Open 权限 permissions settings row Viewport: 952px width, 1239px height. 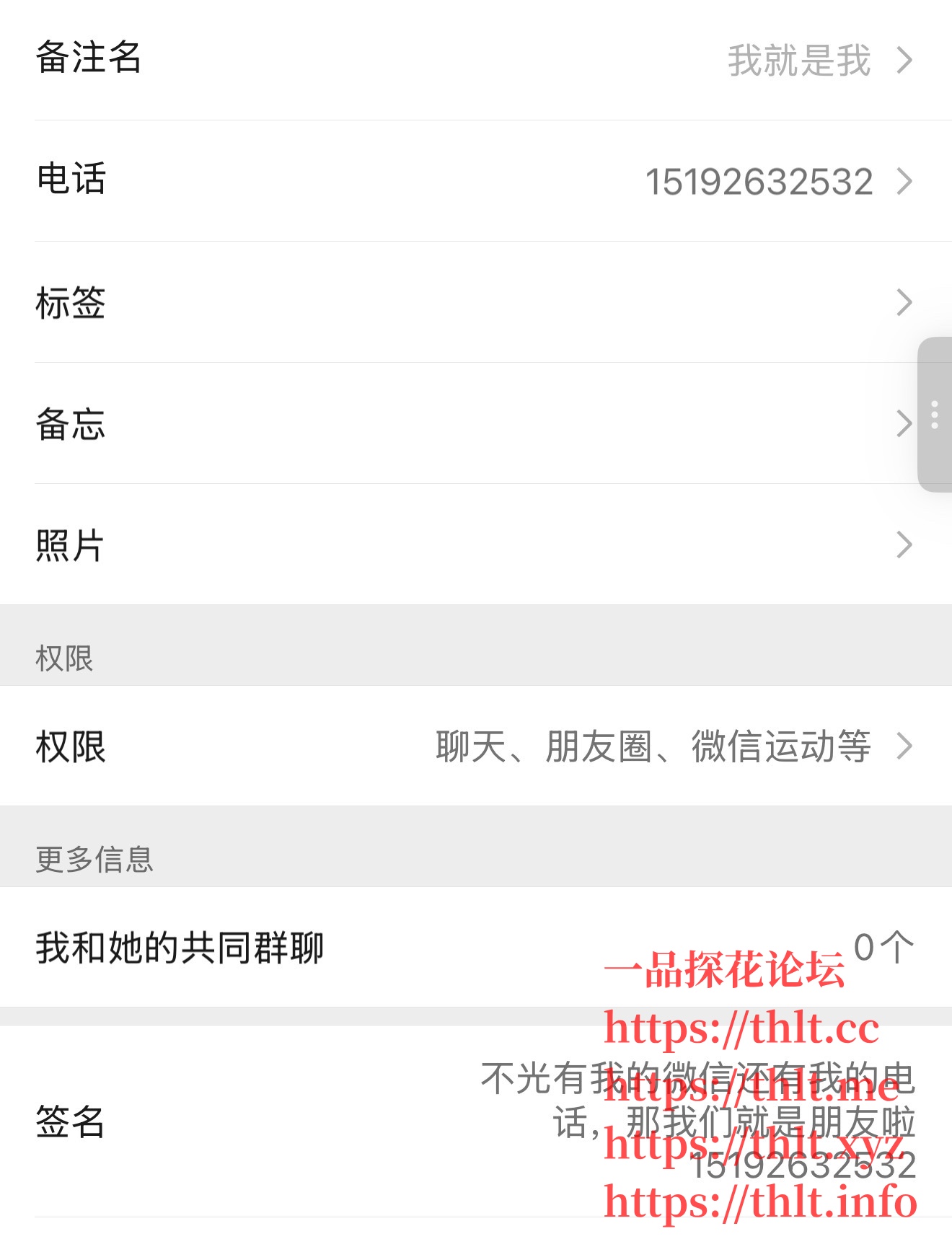click(475, 746)
